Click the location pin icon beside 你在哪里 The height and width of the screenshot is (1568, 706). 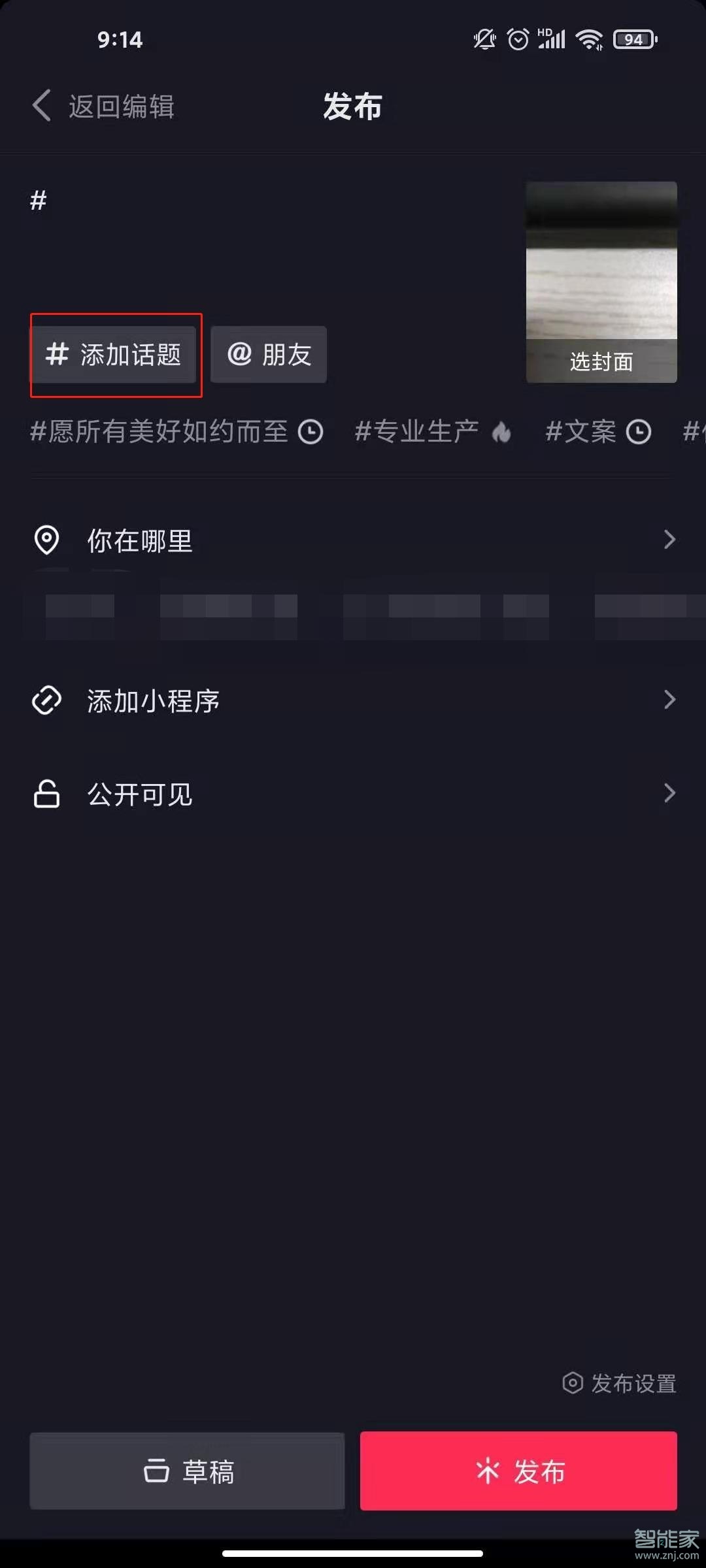click(x=46, y=539)
